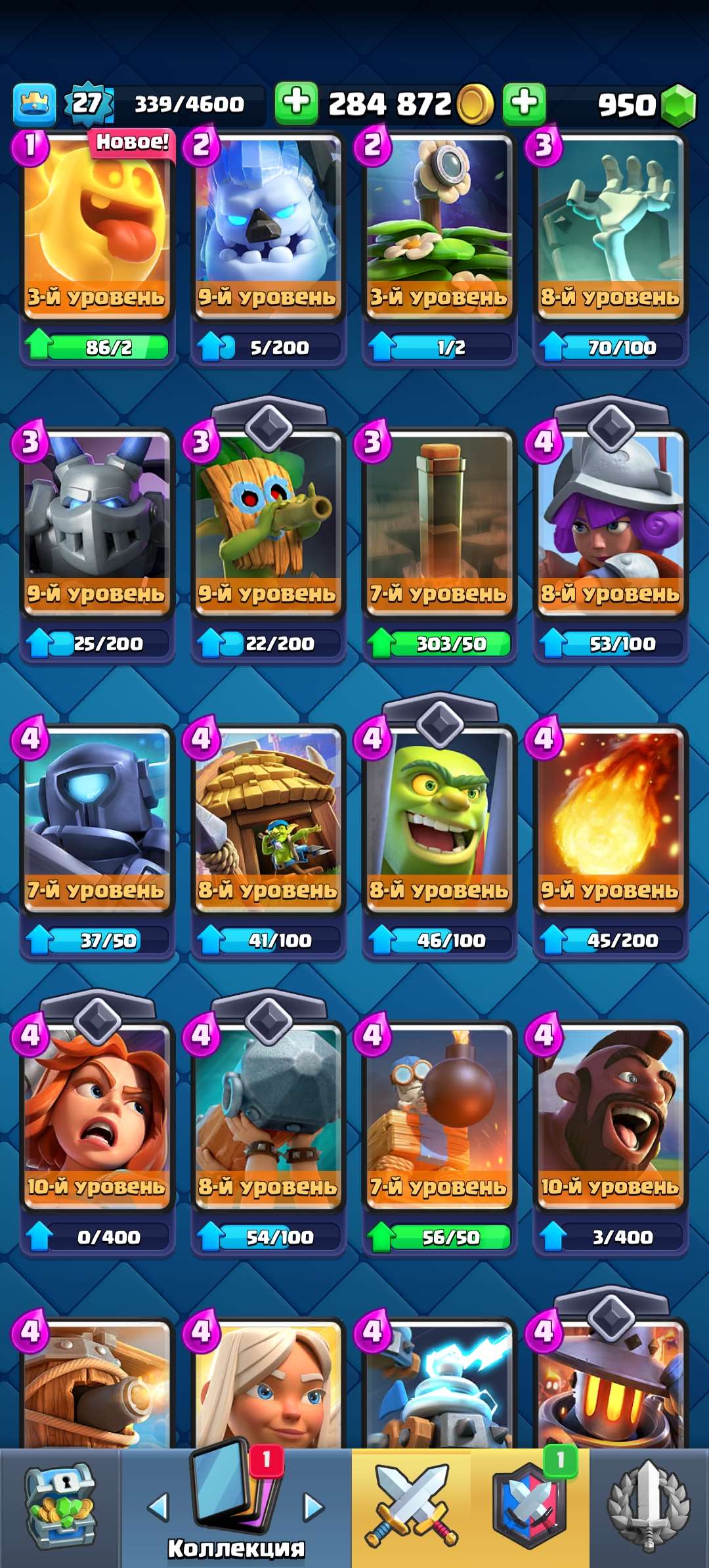Open the level 8 Tombstone card

coord(610,223)
